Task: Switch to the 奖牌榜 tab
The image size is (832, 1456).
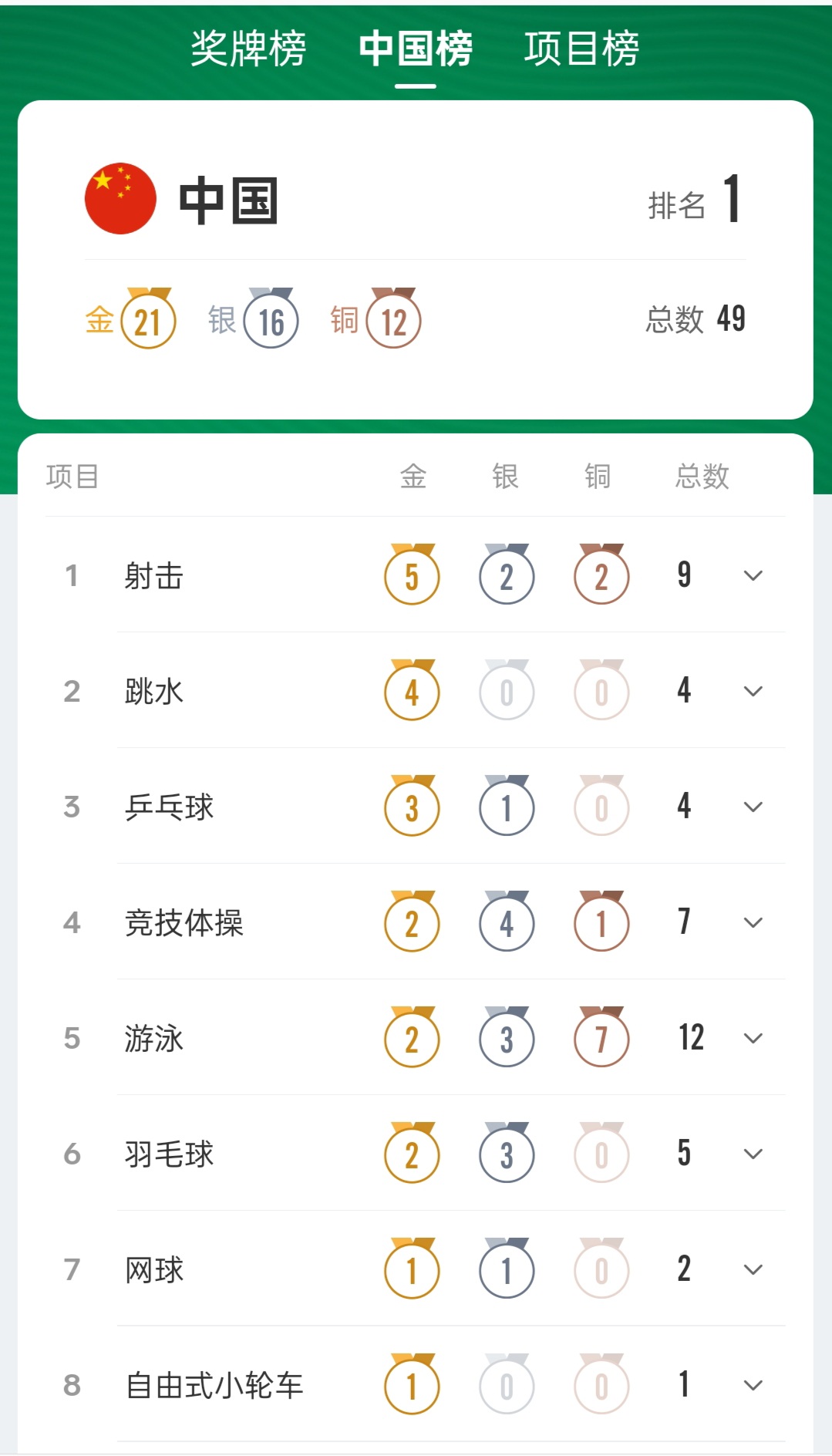Action: click(248, 49)
